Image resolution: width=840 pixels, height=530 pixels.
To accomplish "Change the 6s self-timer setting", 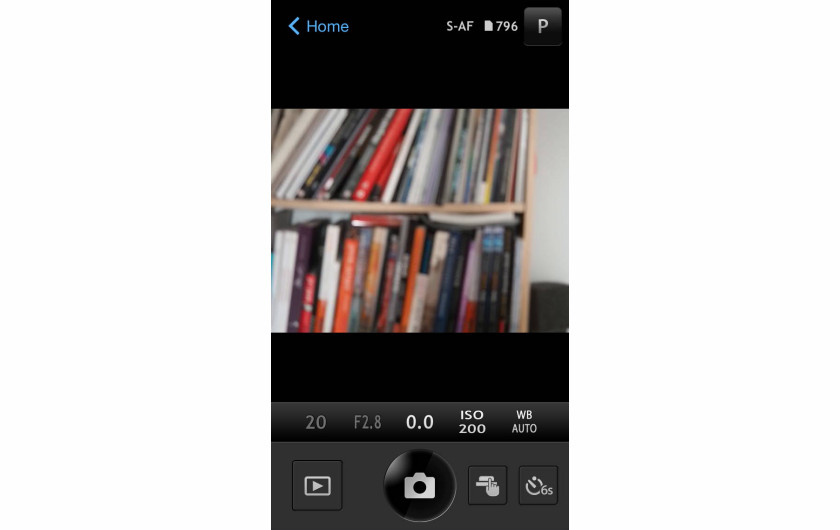I will tap(538, 486).
